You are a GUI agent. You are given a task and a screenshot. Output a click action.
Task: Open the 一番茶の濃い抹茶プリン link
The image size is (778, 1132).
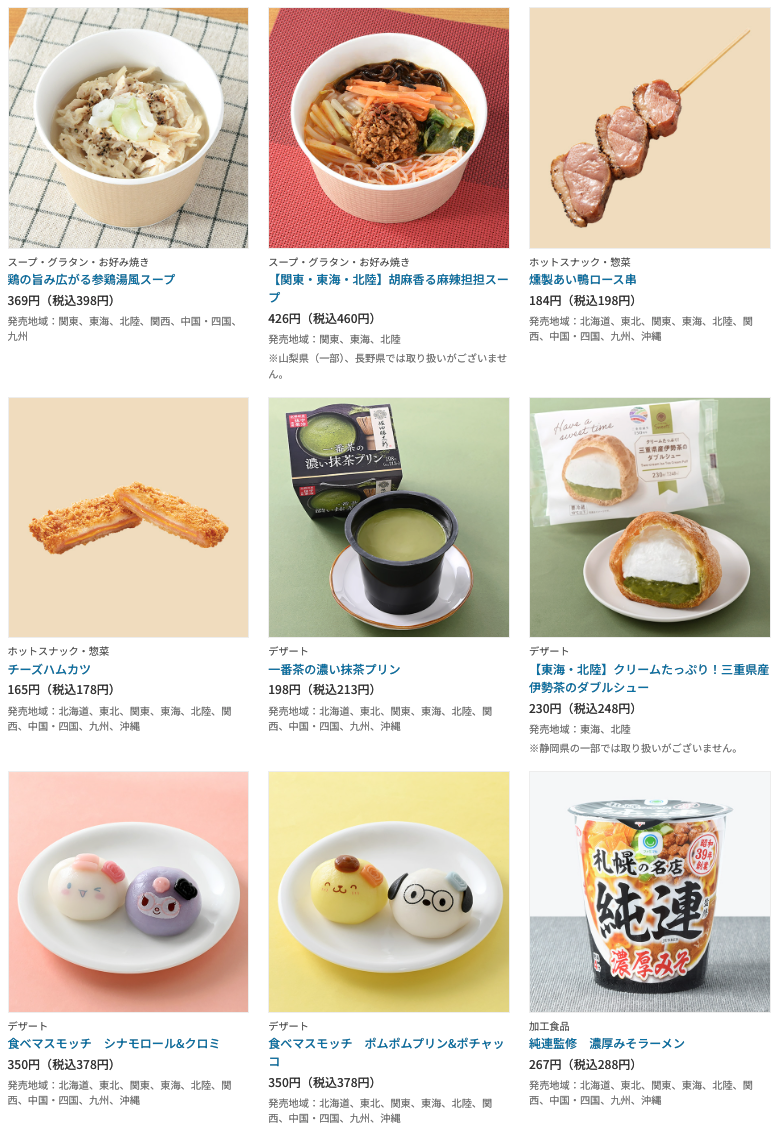[334, 670]
